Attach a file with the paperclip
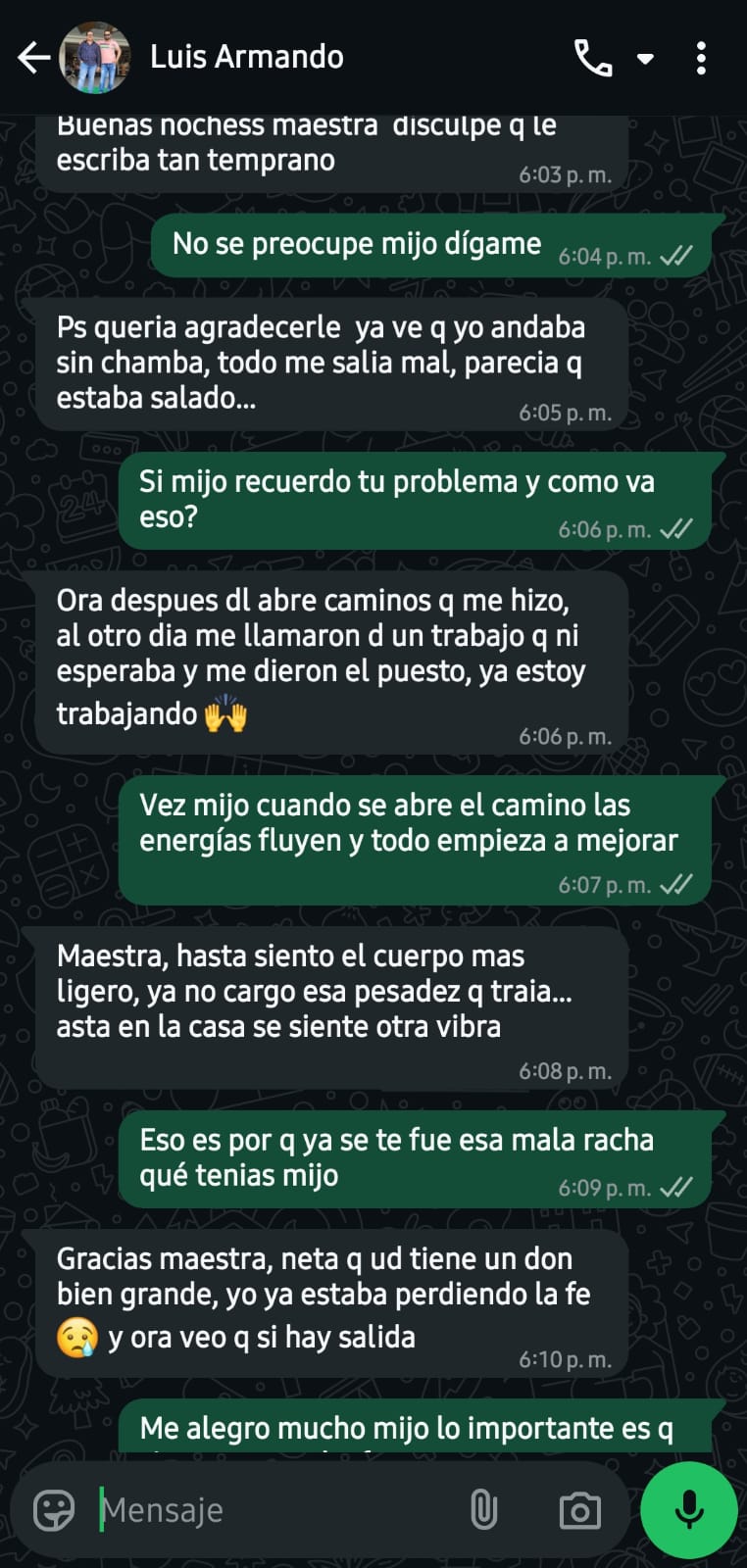 coord(484,1510)
